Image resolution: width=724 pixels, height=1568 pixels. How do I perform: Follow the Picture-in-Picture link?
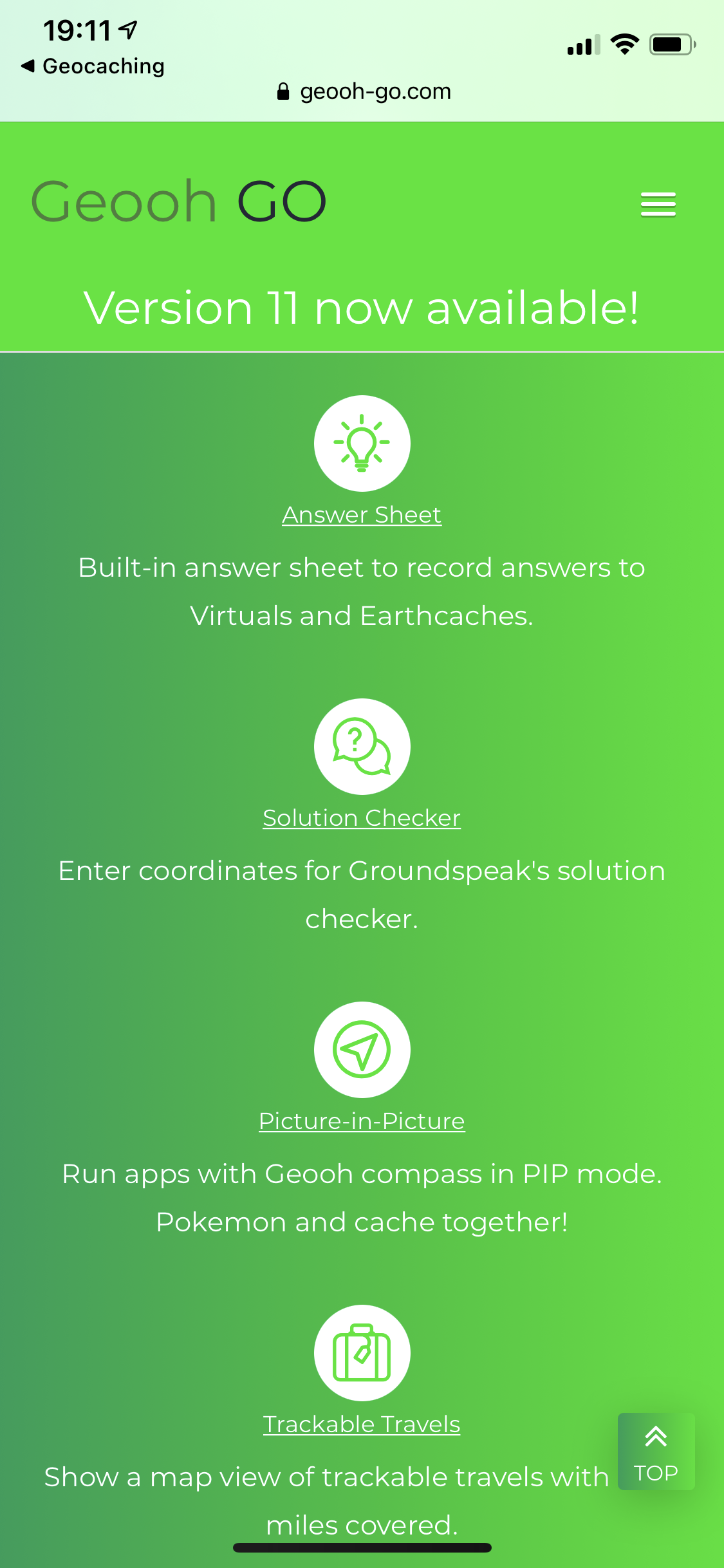tap(362, 1121)
